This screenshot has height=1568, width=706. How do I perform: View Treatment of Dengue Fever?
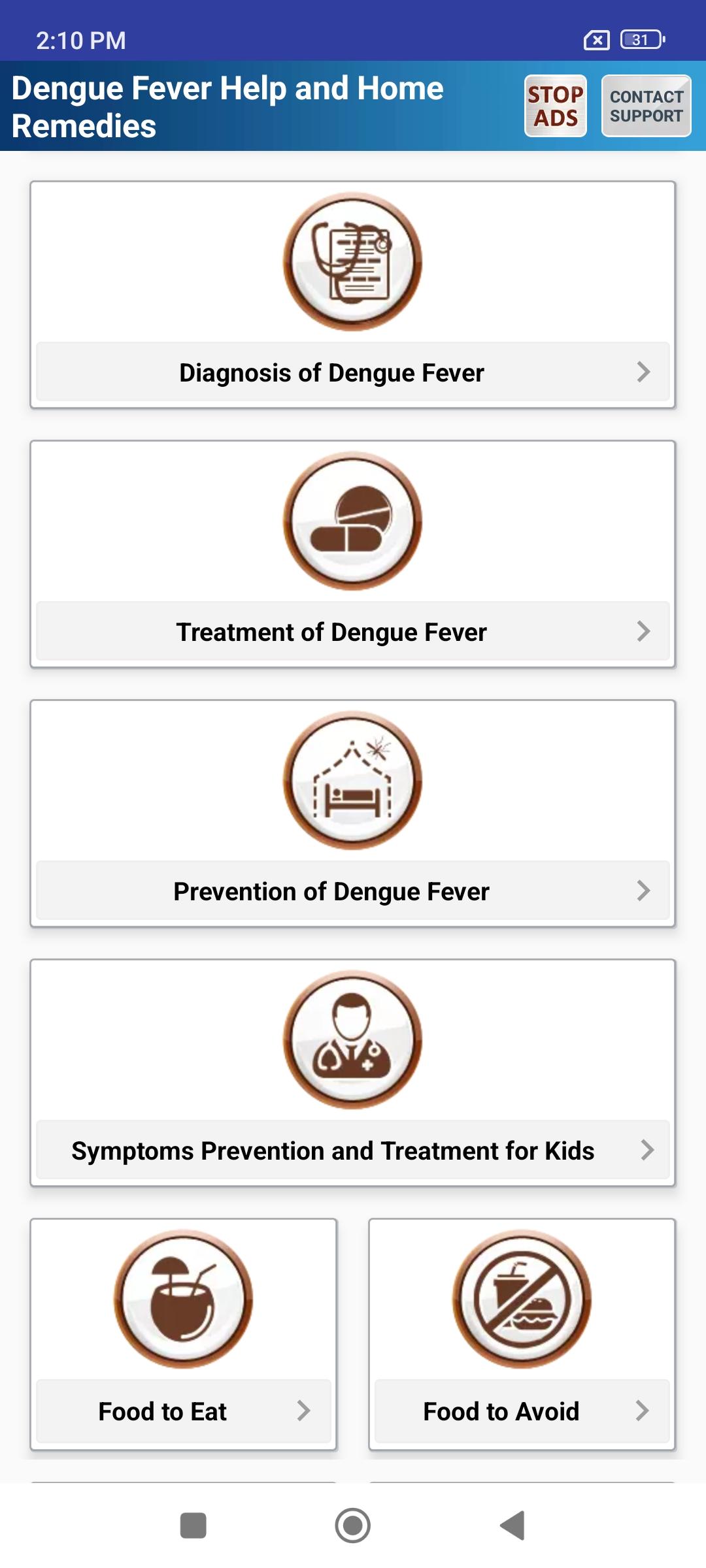point(353,631)
